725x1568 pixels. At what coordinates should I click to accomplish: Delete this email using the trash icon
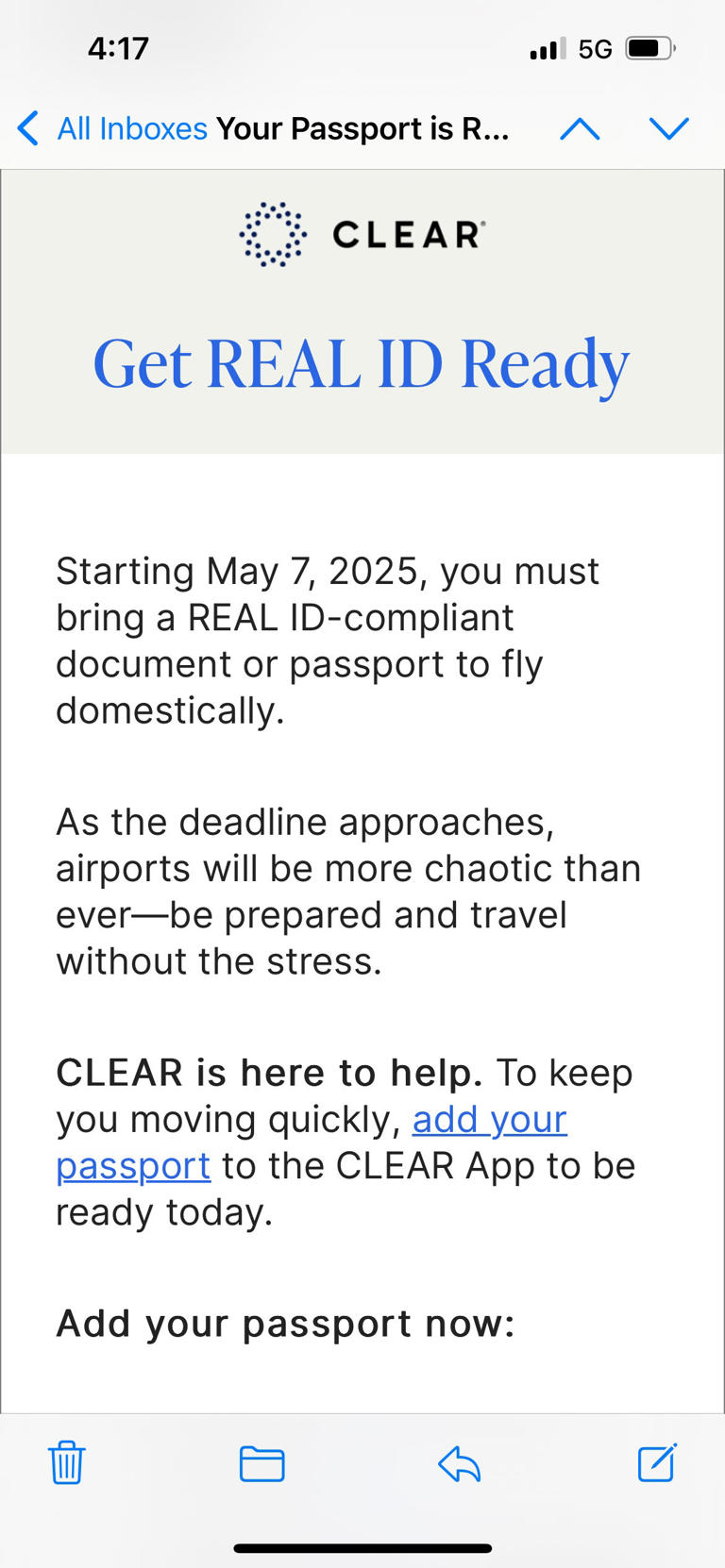coord(65,1463)
